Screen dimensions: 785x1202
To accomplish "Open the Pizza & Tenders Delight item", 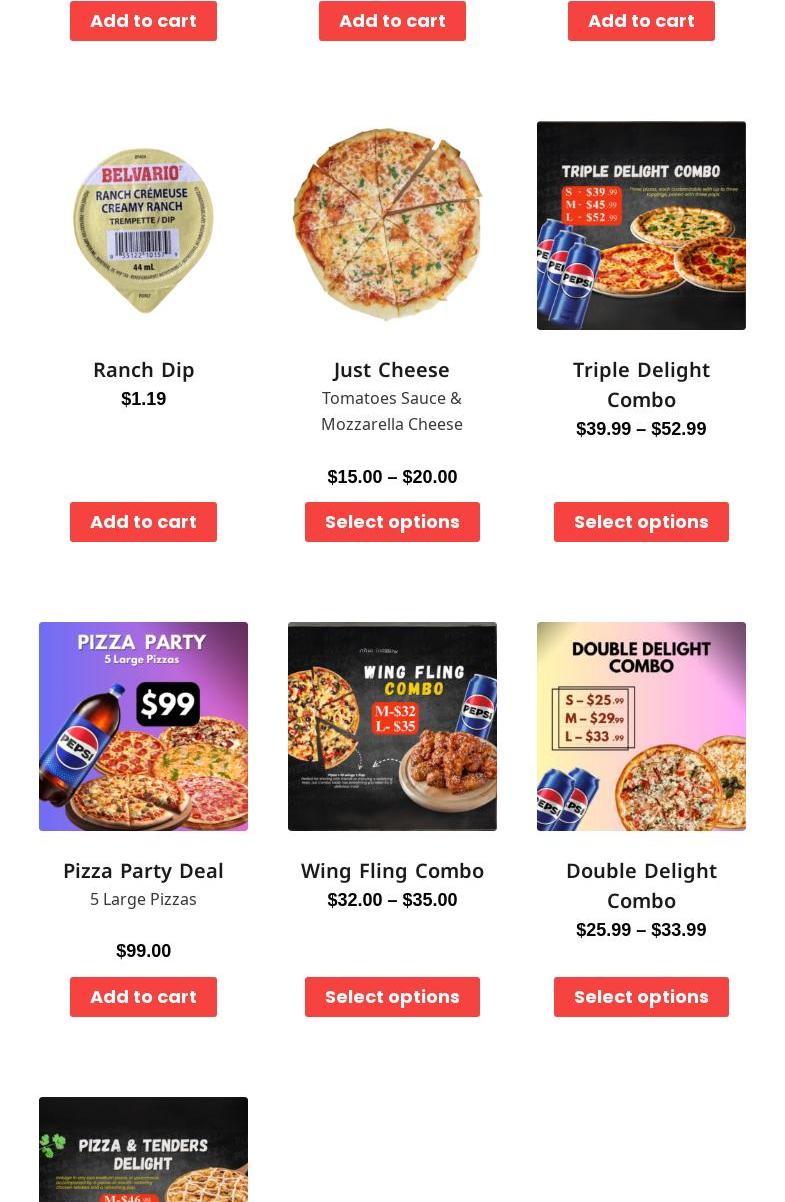I will [x=143, y=1150].
